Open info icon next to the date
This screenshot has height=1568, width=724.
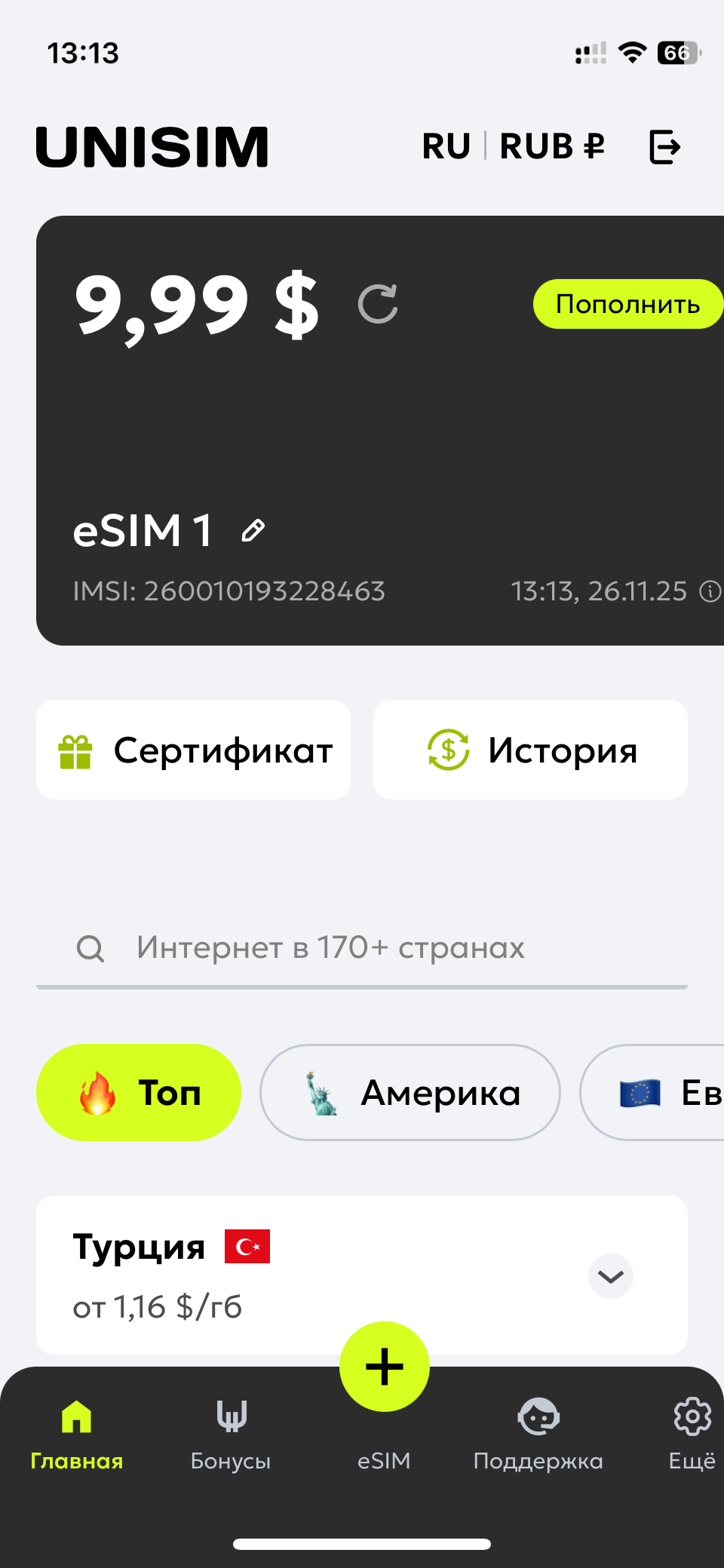pyautogui.click(x=710, y=591)
